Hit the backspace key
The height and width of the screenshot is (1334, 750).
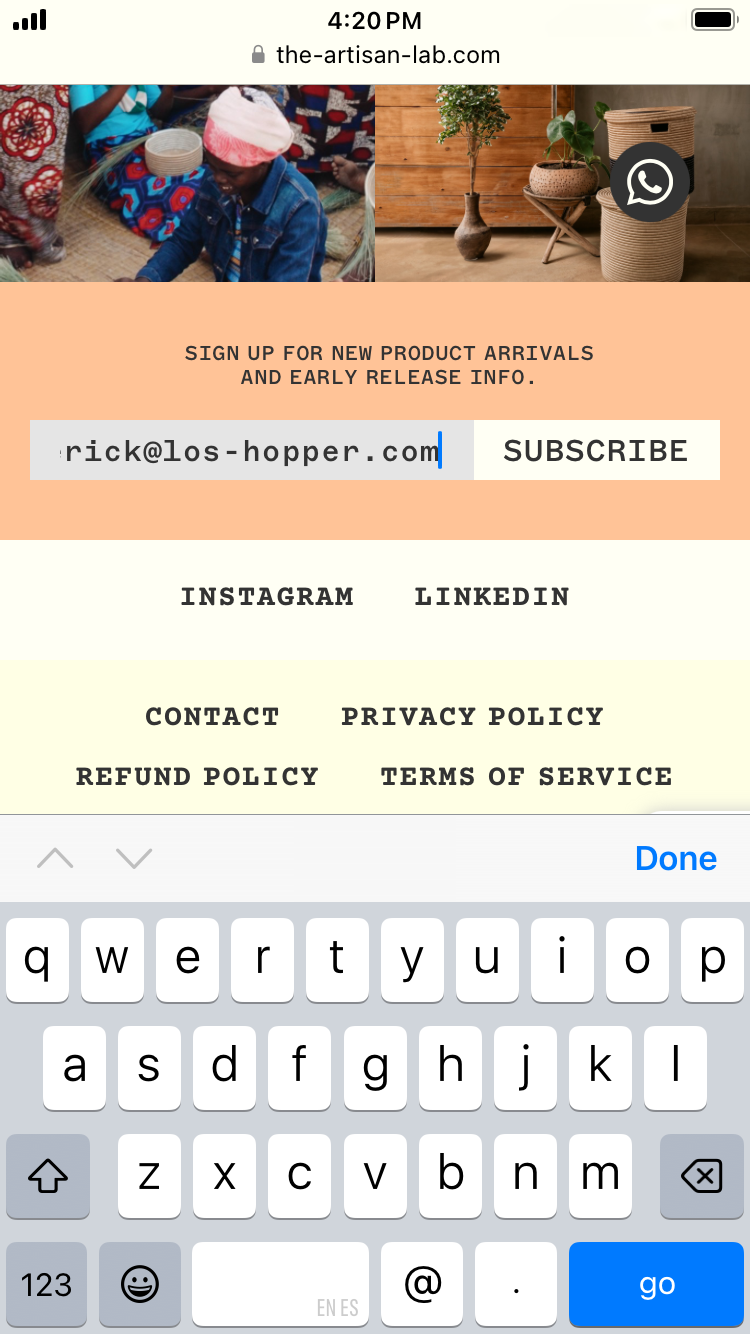click(x=701, y=1177)
